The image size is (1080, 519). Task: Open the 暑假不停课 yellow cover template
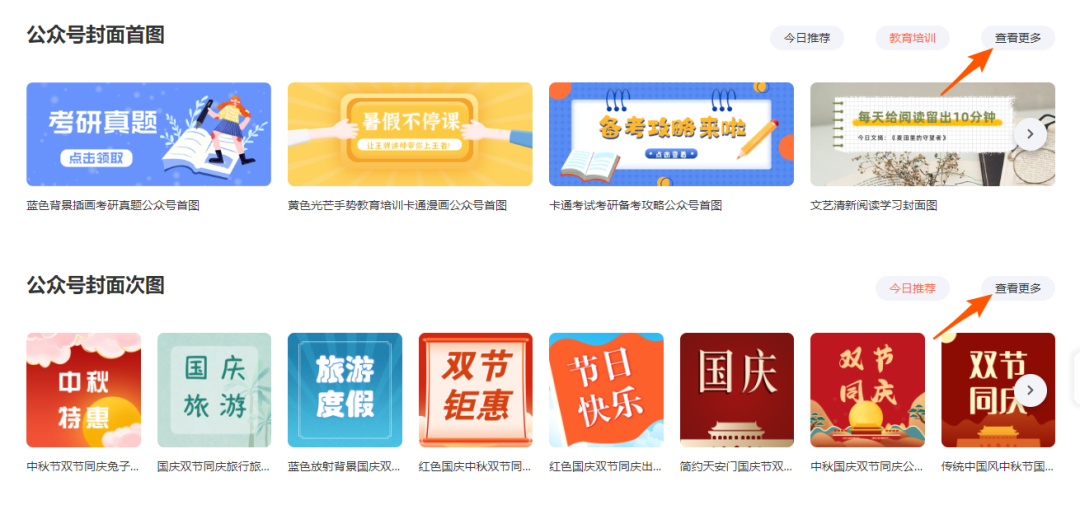pyautogui.click(x=410, y=134)
